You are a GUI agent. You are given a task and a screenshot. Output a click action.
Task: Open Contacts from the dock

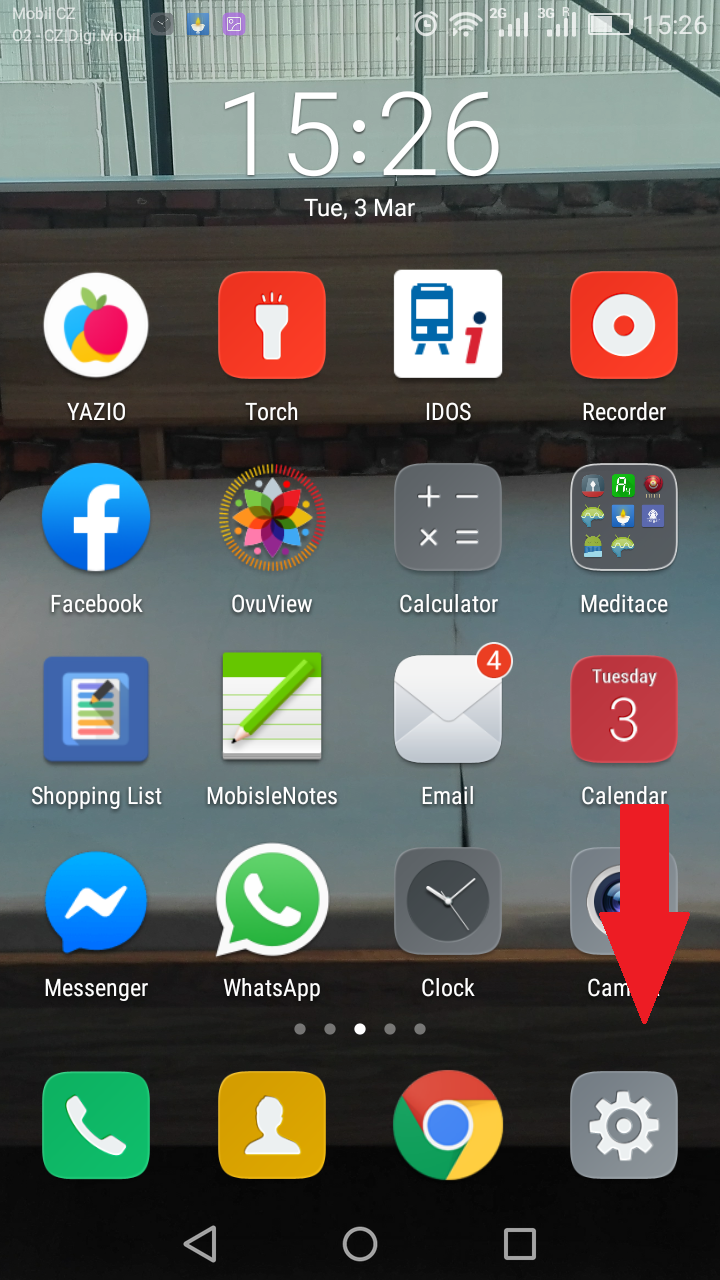[272, 1125]
